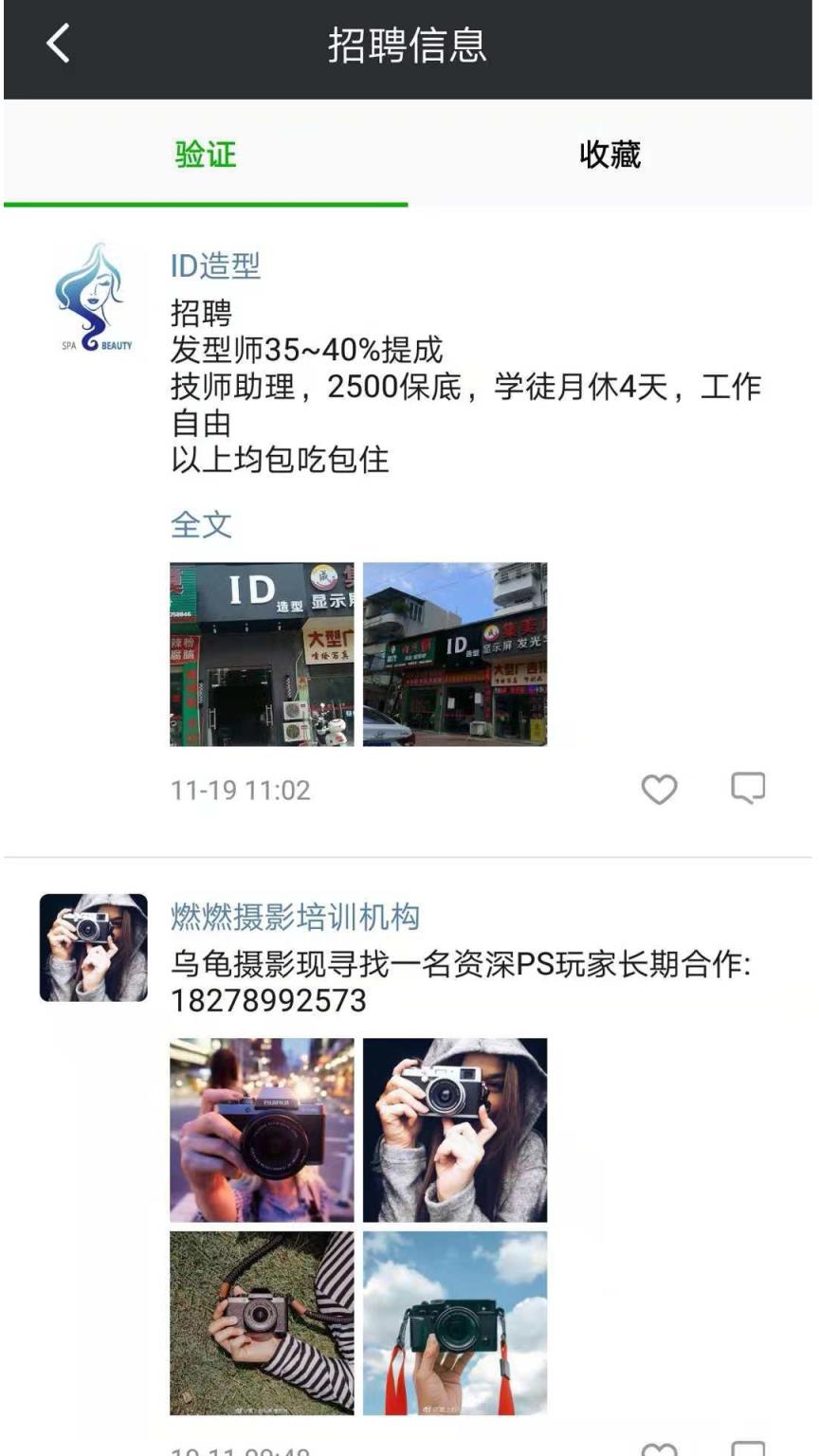Image resolution: width=819 pixels, height=1456 pixels.
Task: Toggle the heart on the second post
Action: click(660, 1450)
